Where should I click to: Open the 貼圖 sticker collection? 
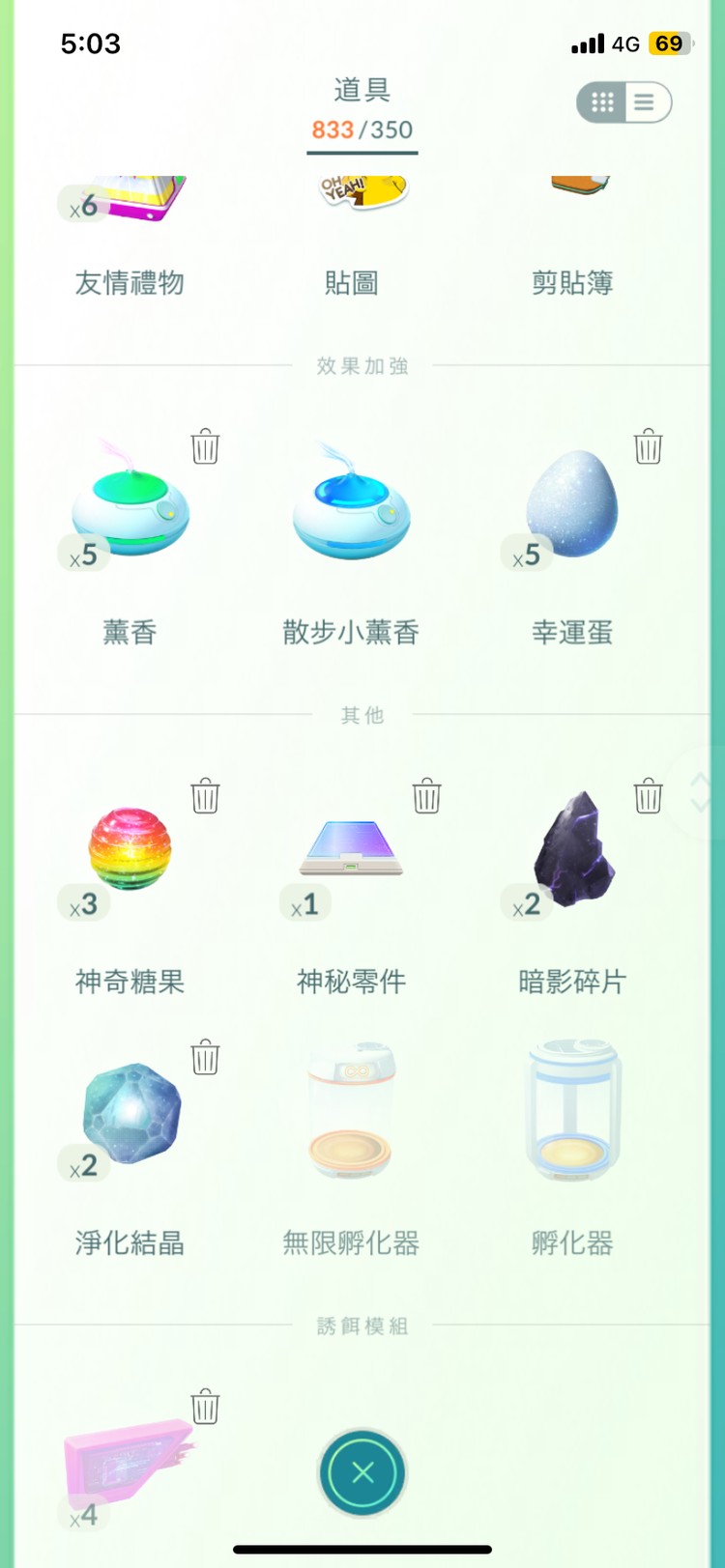click(x=352, y=222)
